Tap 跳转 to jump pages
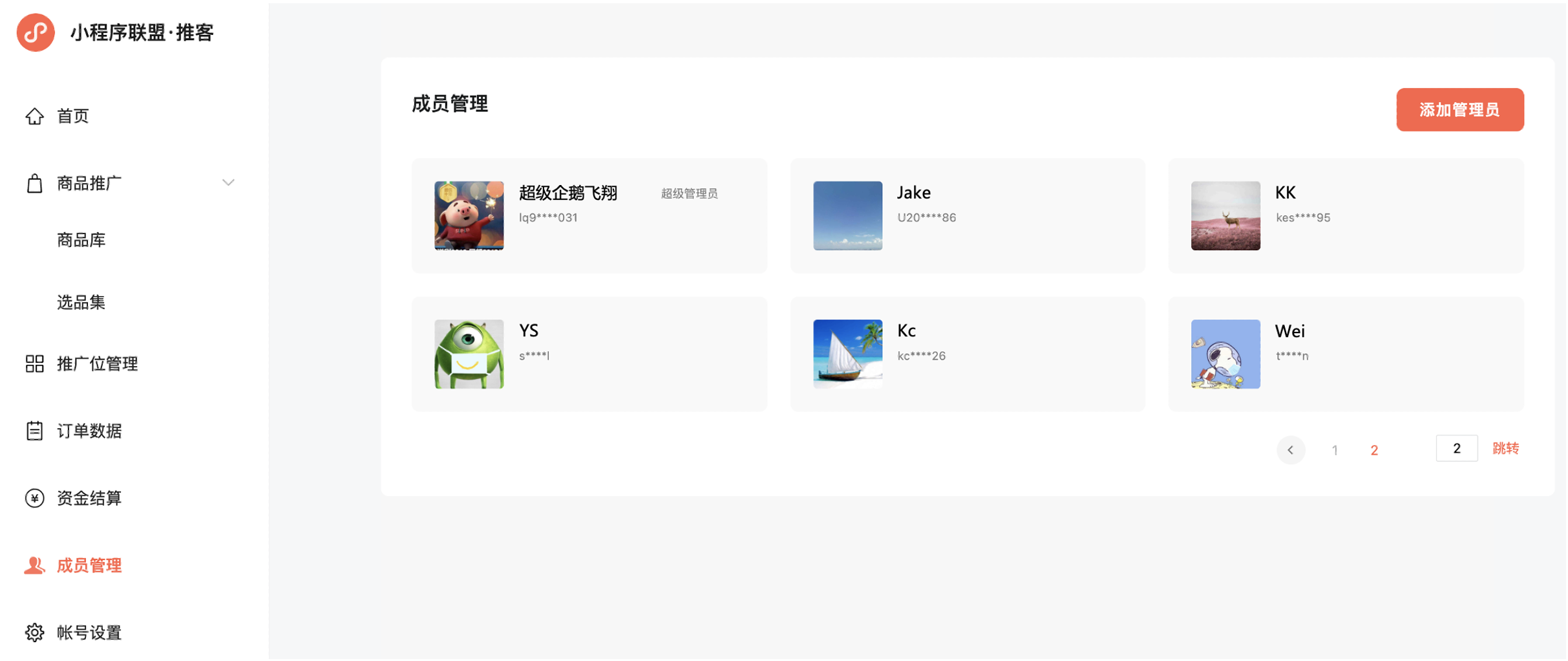This screenshot has height=661, width=1568. [1505, 449]
